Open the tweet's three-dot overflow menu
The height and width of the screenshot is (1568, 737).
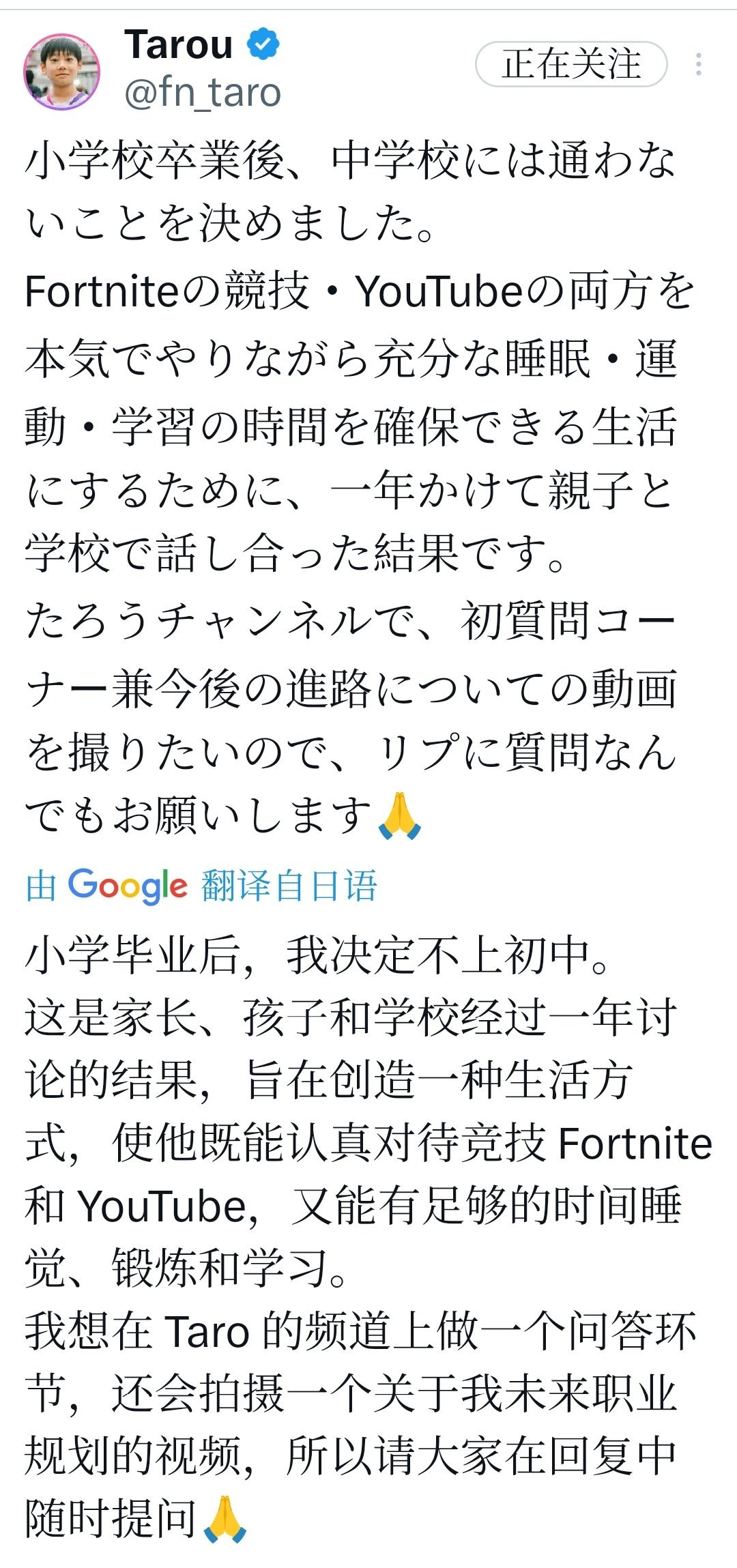pos(698,64)
